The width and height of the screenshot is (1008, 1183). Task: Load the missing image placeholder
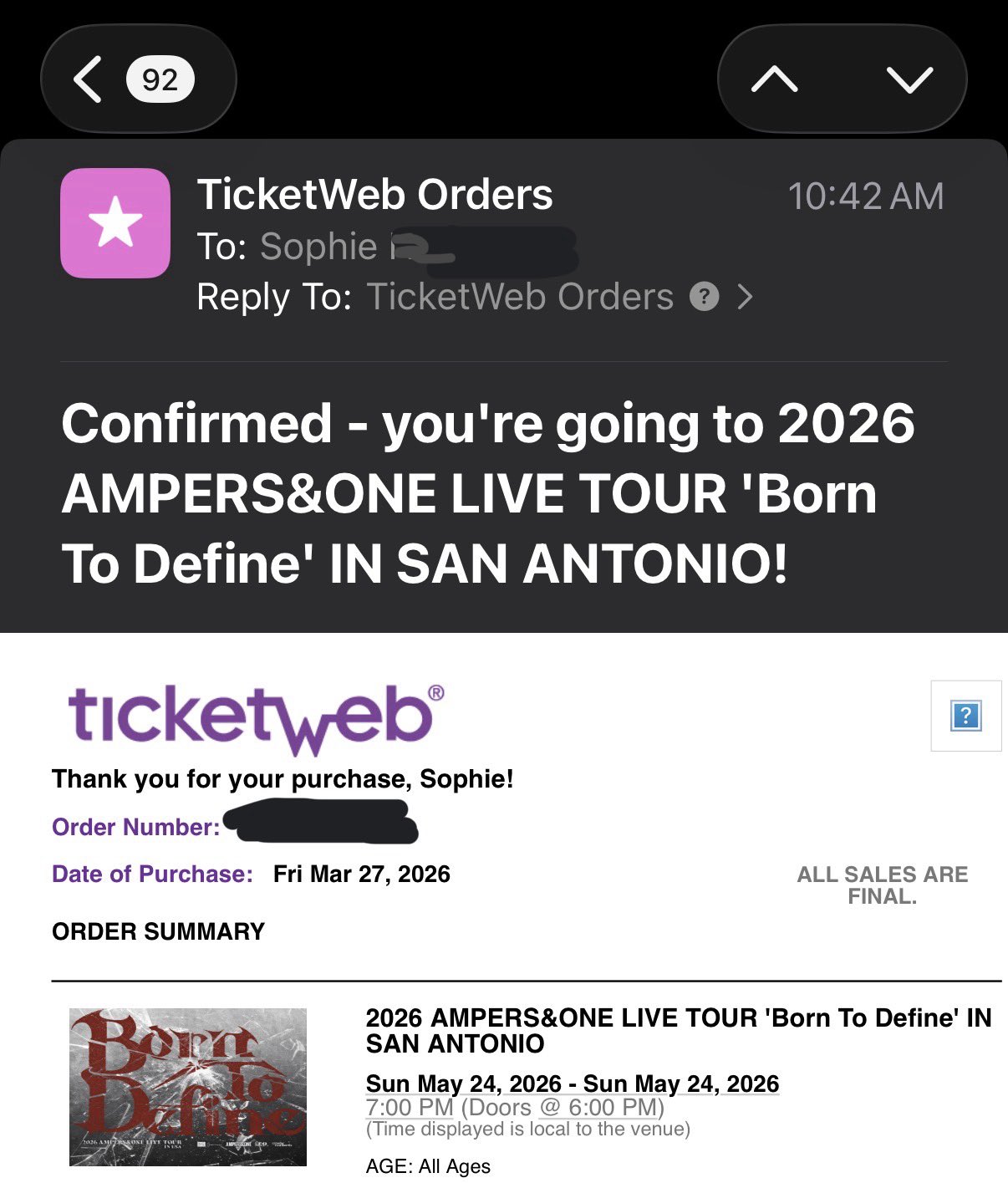coord(965,716)
